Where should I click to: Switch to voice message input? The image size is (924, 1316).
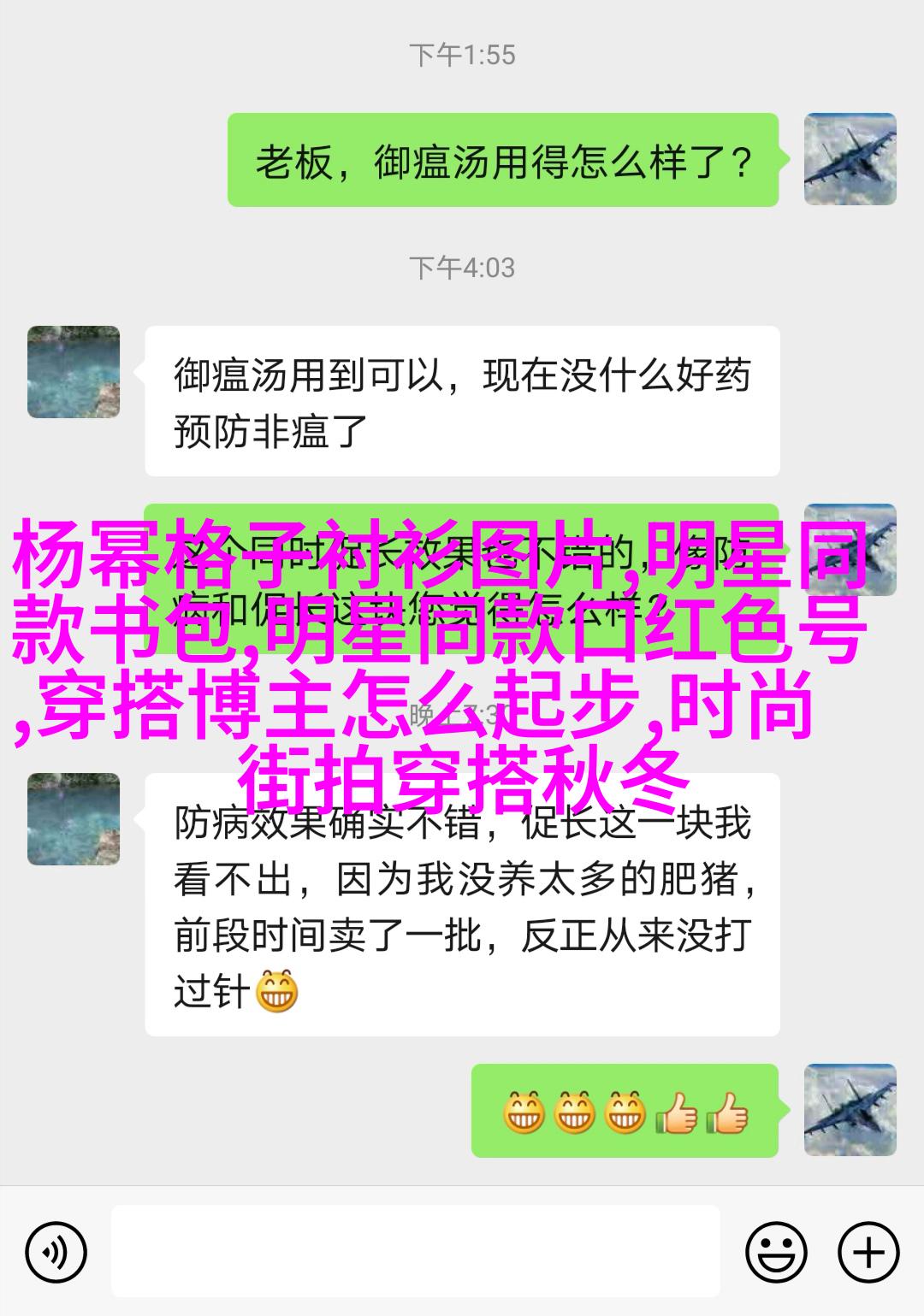(56, 1254)
